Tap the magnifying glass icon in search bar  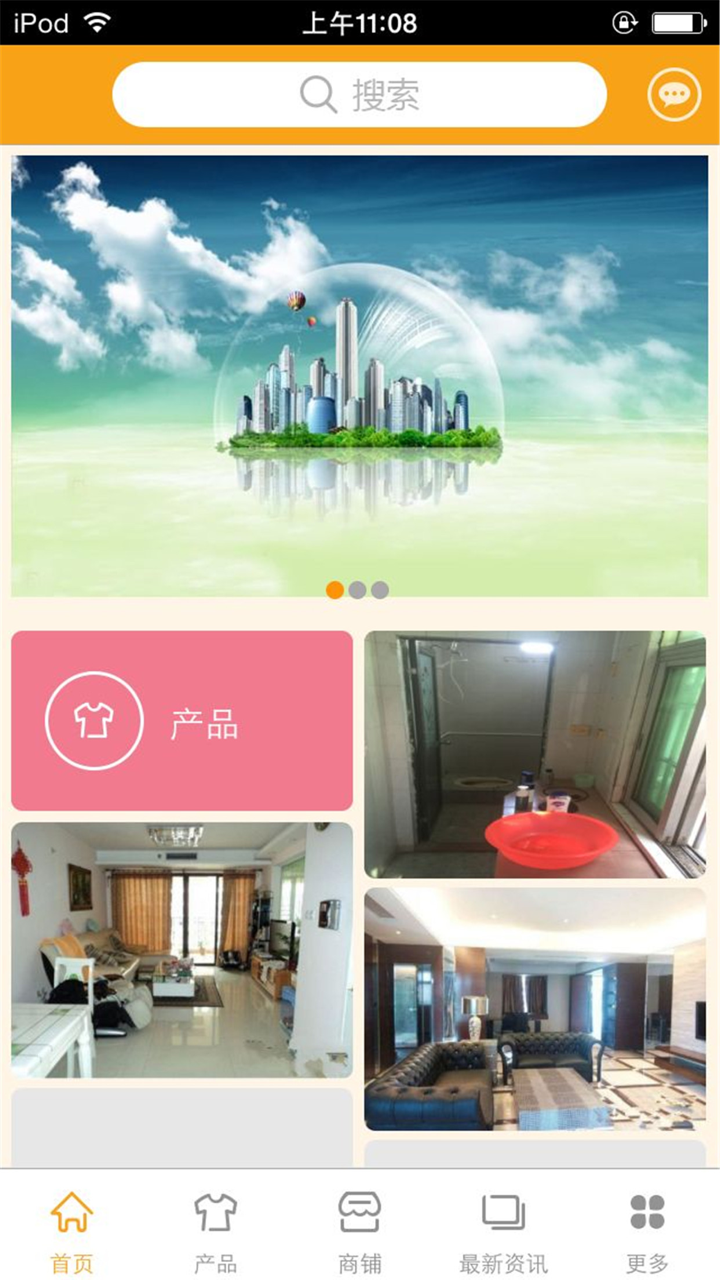pyautogui.click(x=317, y=94)
